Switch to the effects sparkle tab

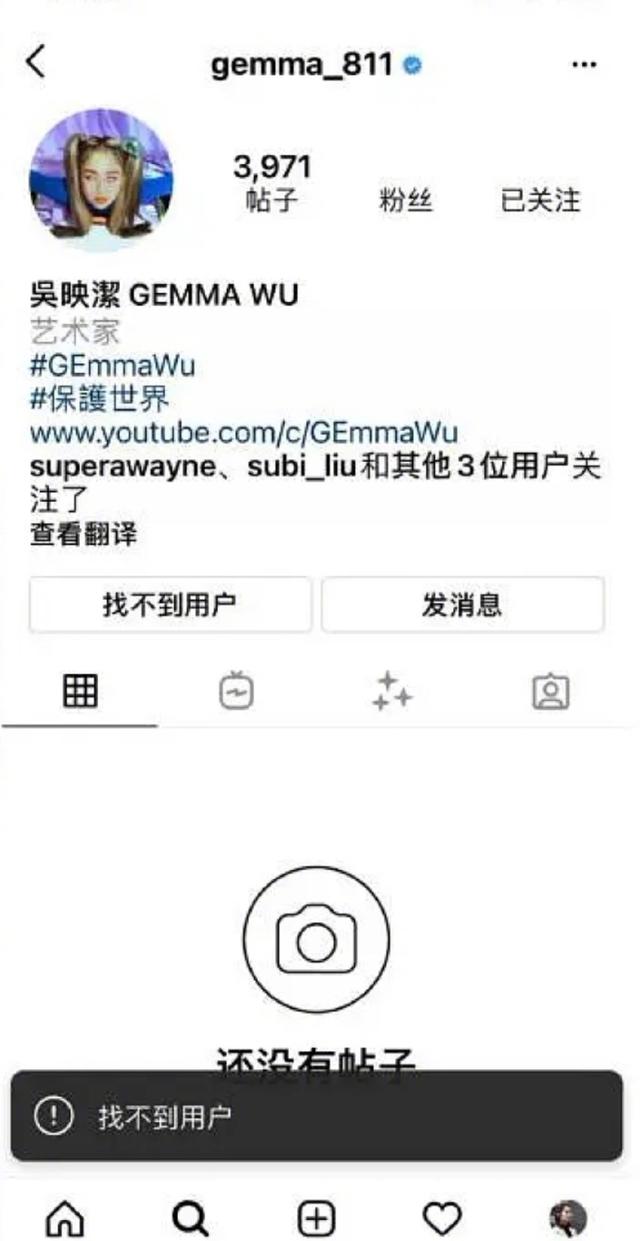point(392,691)
